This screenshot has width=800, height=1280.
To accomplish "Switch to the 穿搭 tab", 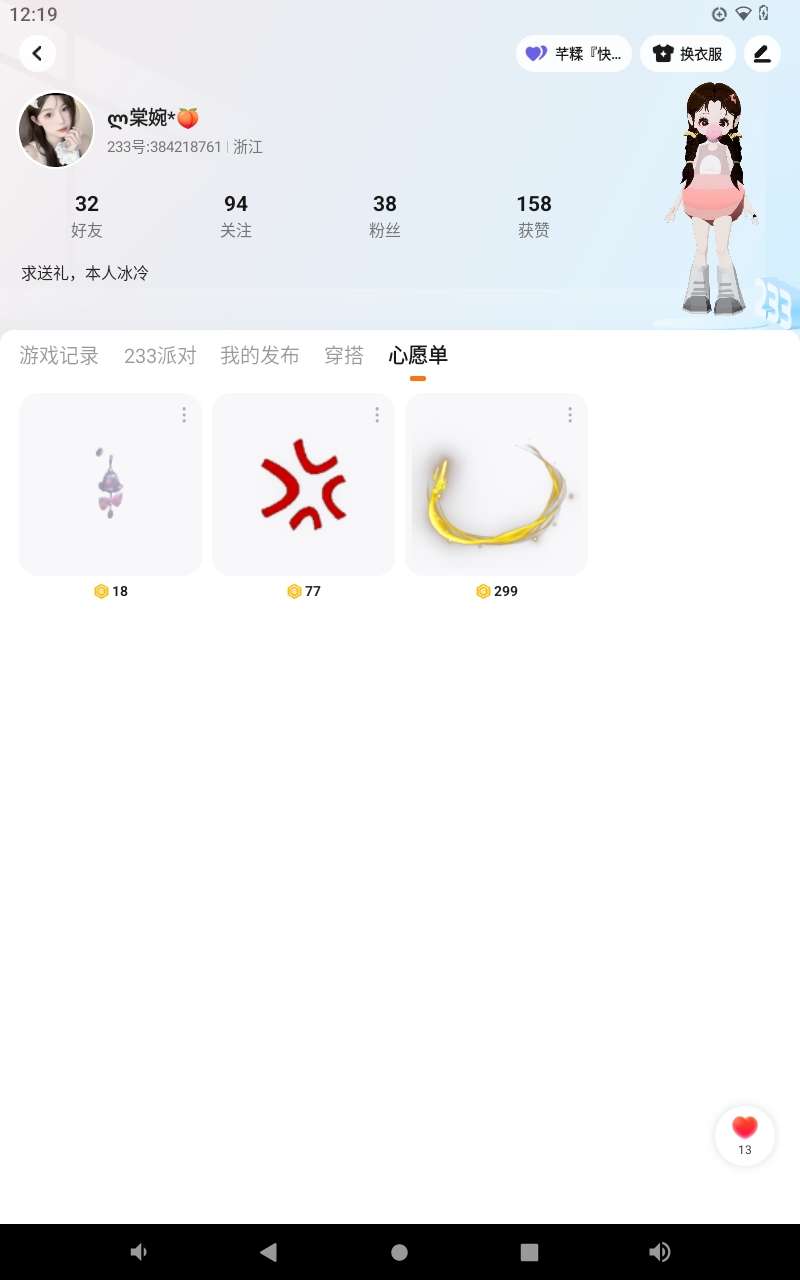I will pyautogui.click(x=344, y=356).
